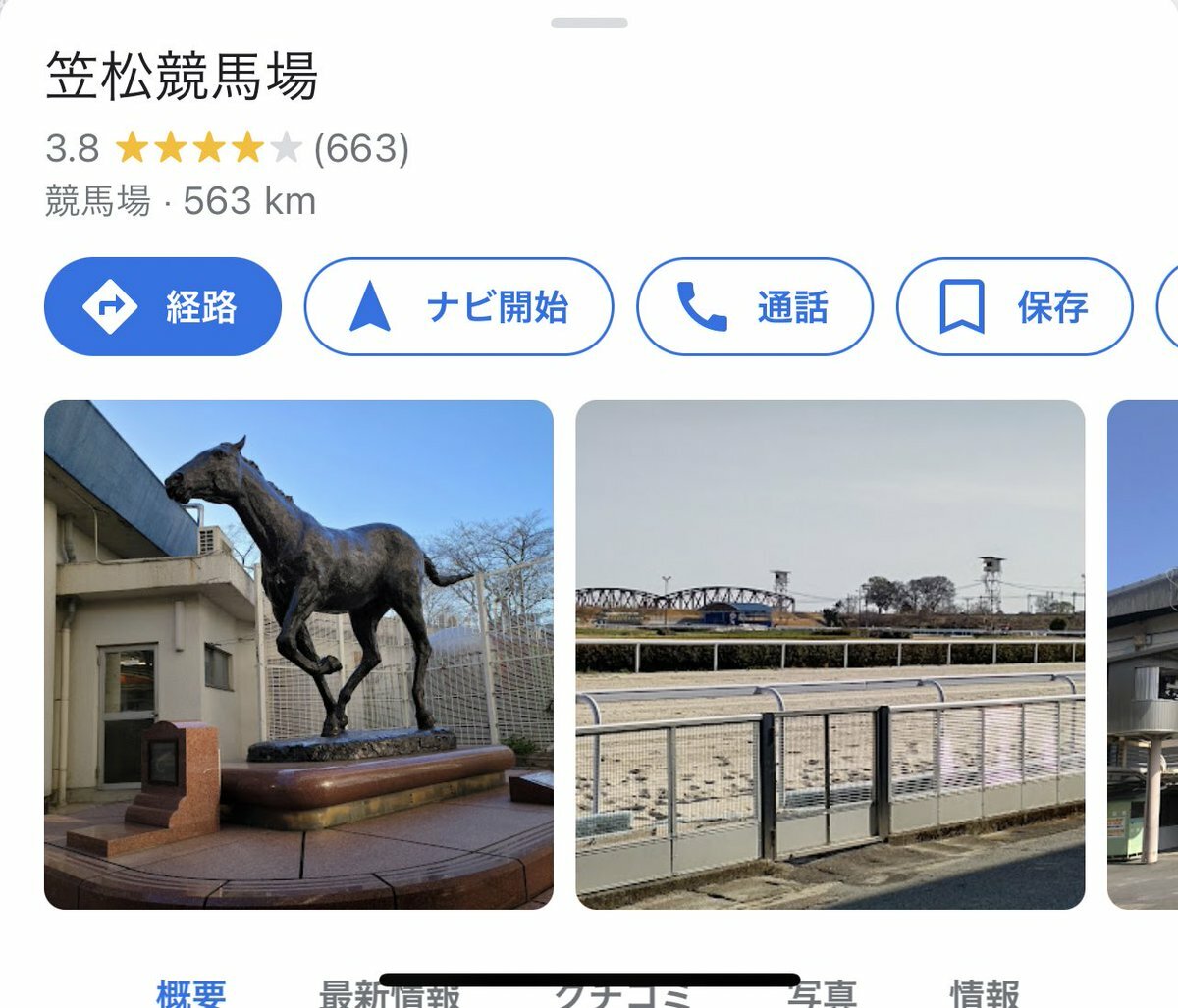Open the racetrack photo

click(830, 655)
